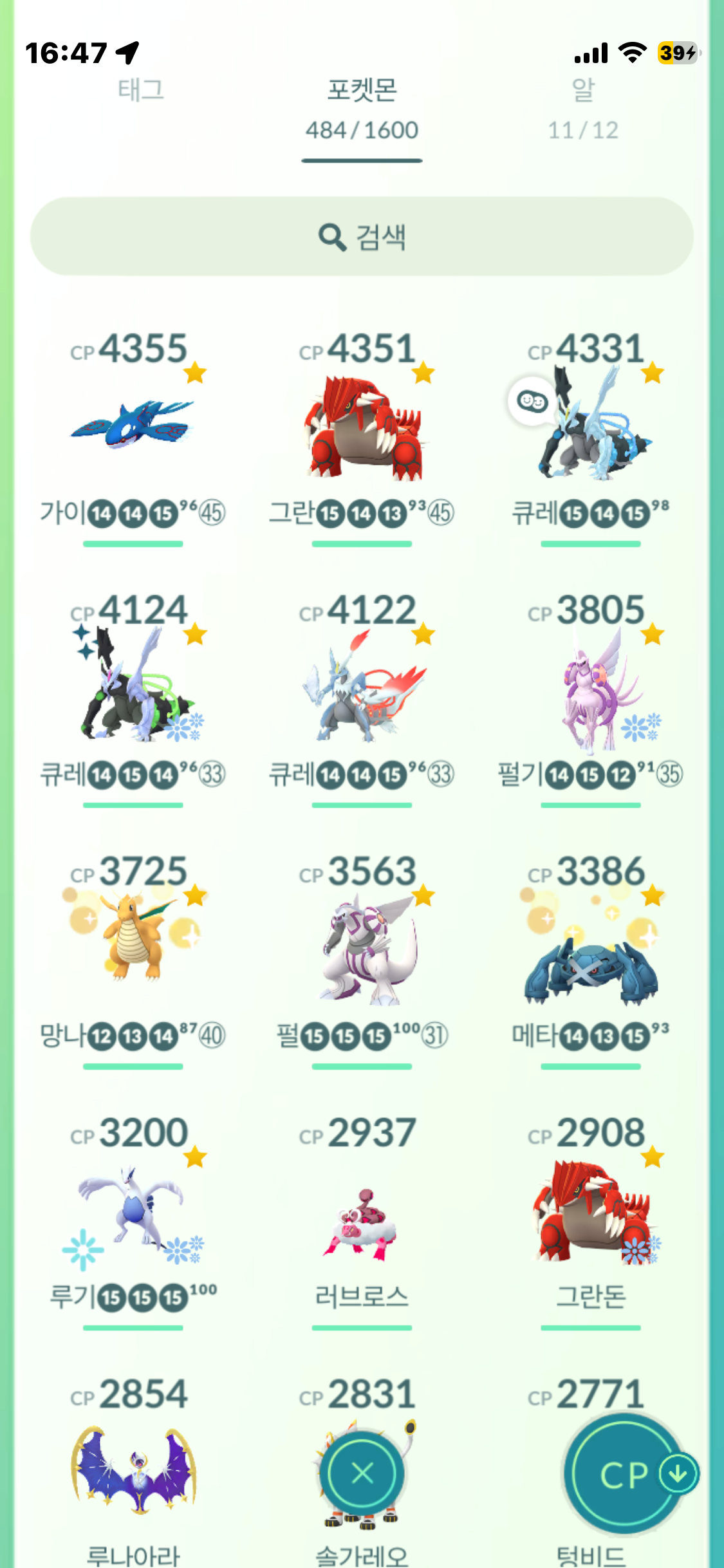Image resolution: width=724 pixels, height=1568 pixels.
Task: Open the CP 4355 Kyogre
Action: point(133,425)
